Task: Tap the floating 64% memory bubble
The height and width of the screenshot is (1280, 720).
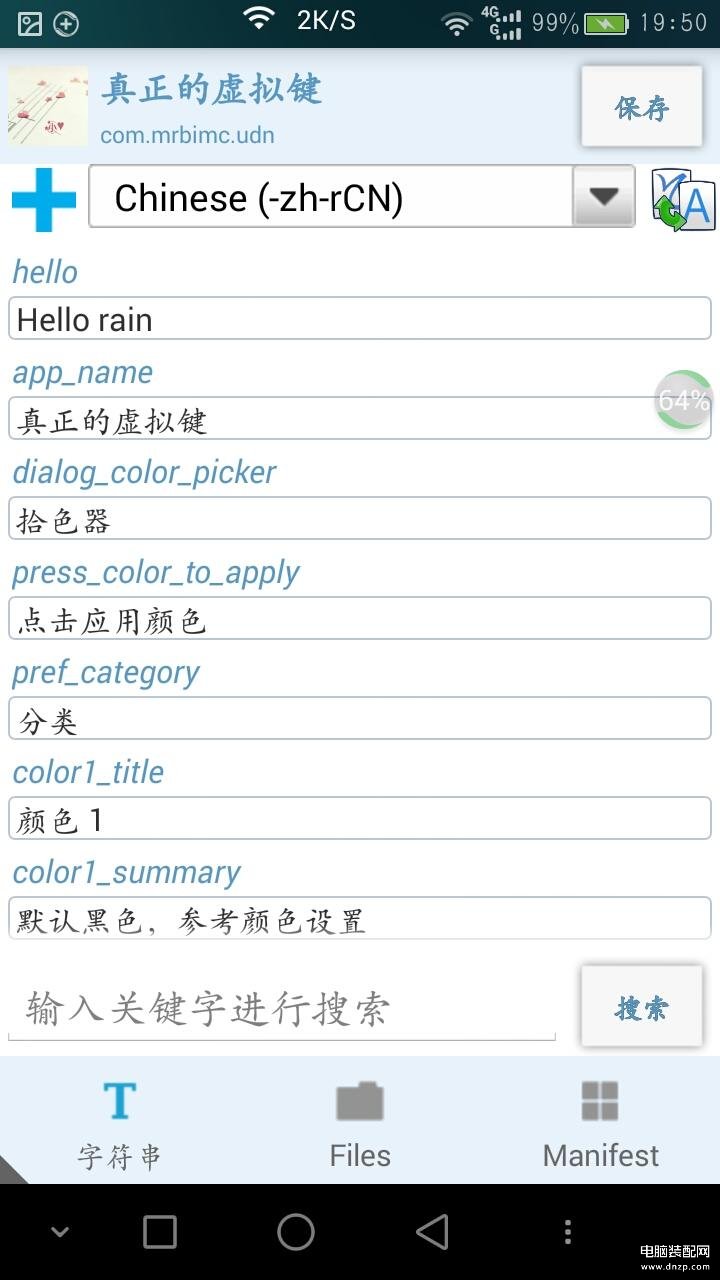Action: coord(684,400)
